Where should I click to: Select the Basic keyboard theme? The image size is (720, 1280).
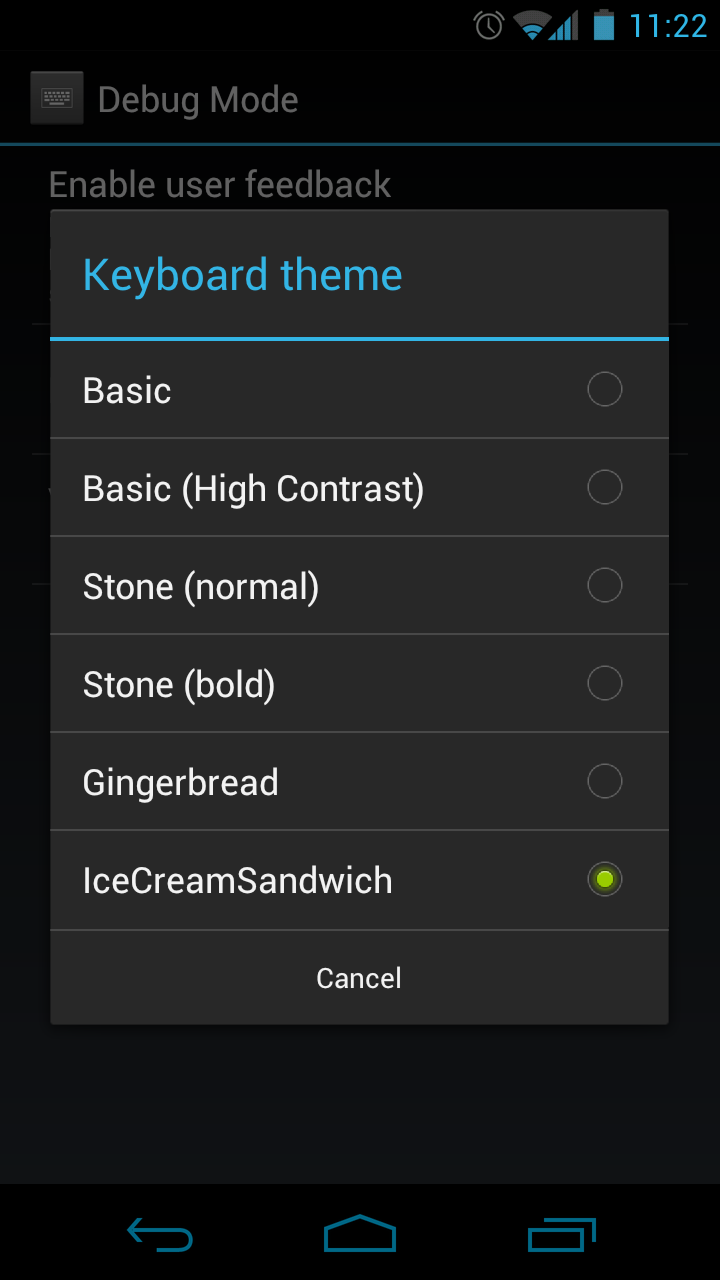tap(359, 390)
